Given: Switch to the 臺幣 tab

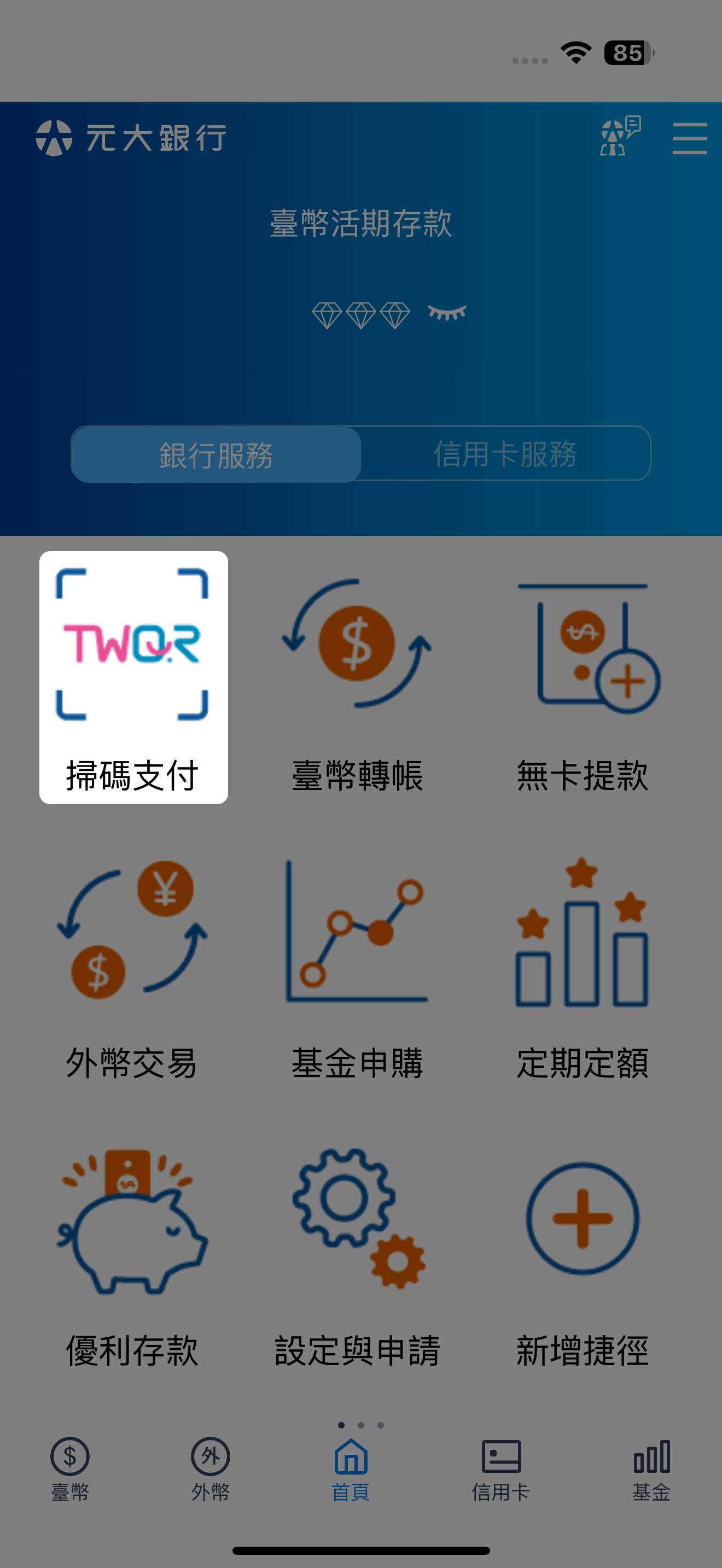Looking at the screenshot, I should click(x=70, y=1468).
